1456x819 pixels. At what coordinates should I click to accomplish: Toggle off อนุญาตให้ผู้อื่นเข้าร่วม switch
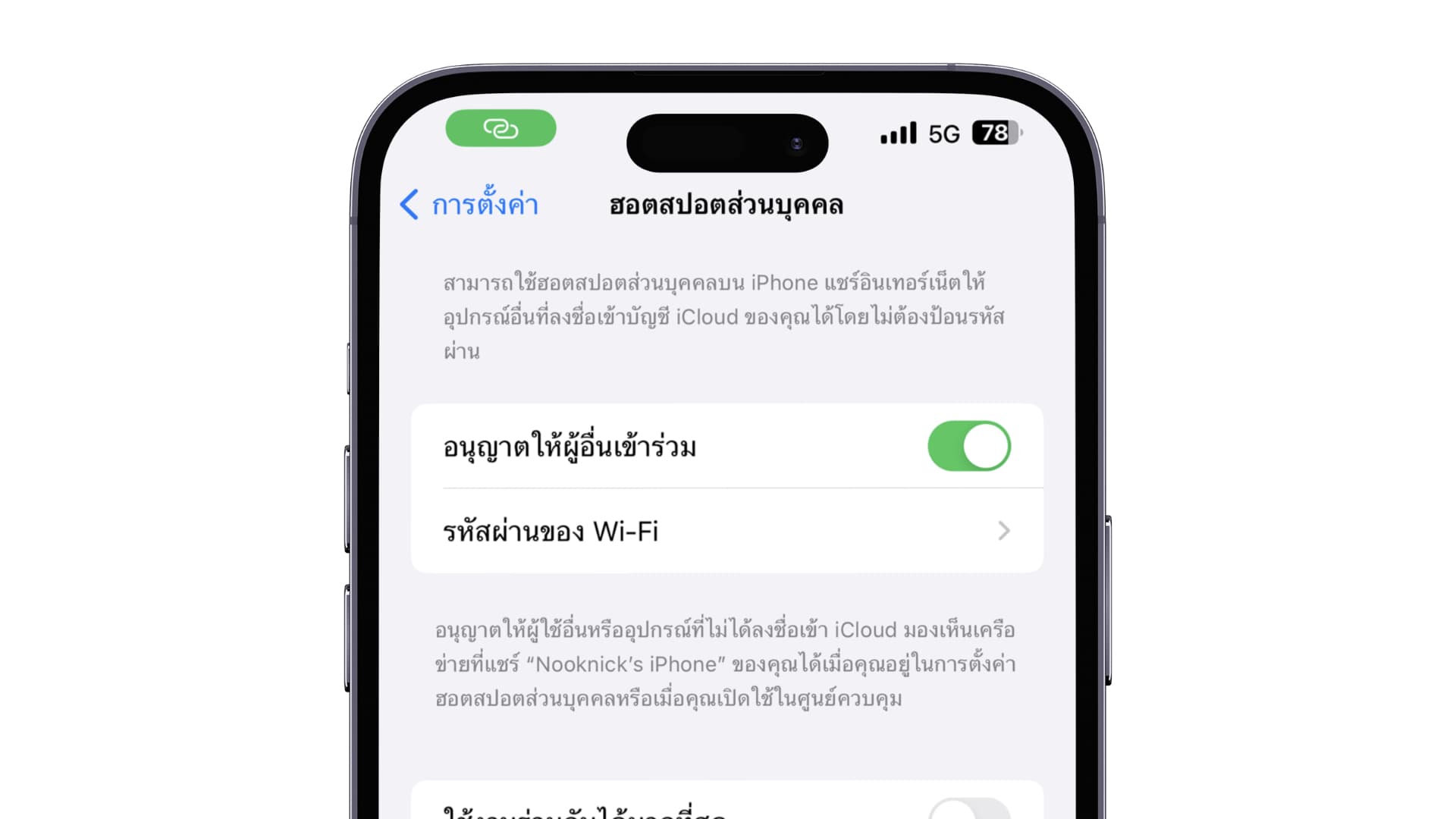(x=968, y=447)
